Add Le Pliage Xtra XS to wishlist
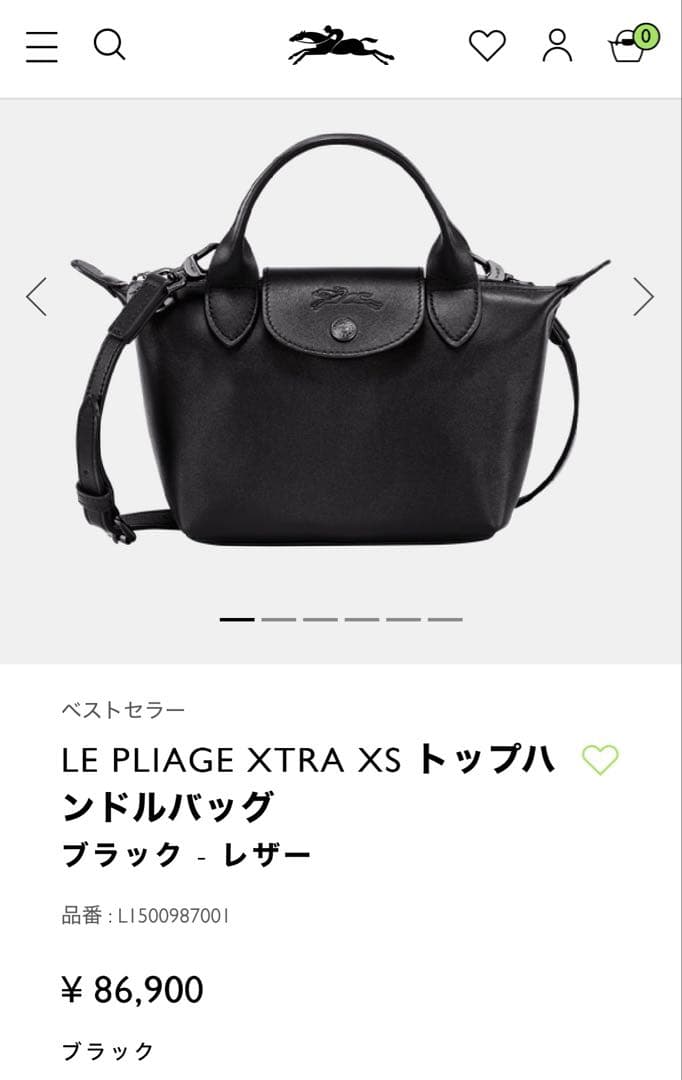This screenshot has width=682, height=1080. [600, 761]
